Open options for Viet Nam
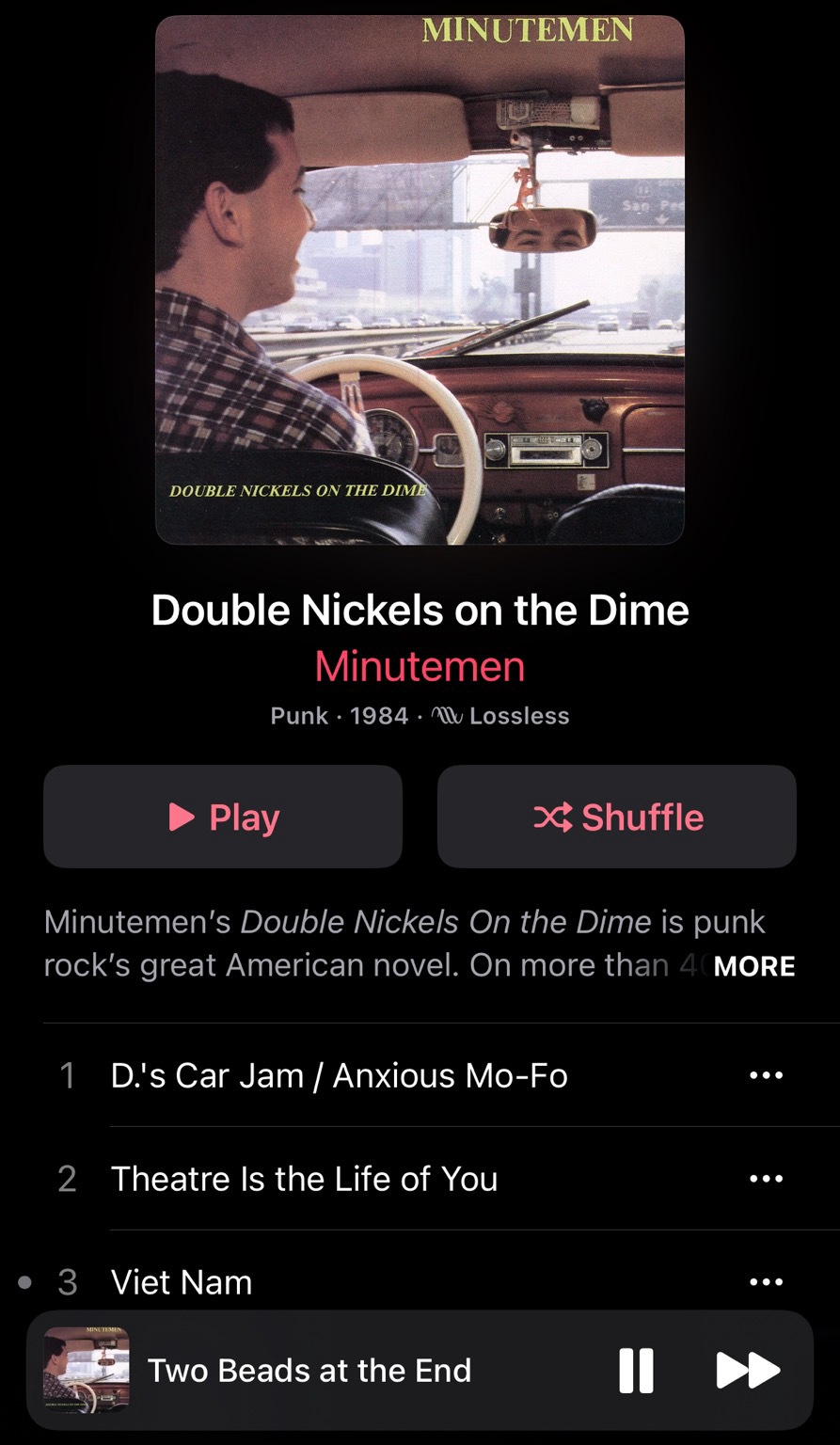840x1445 pixels. point(766,1281)
